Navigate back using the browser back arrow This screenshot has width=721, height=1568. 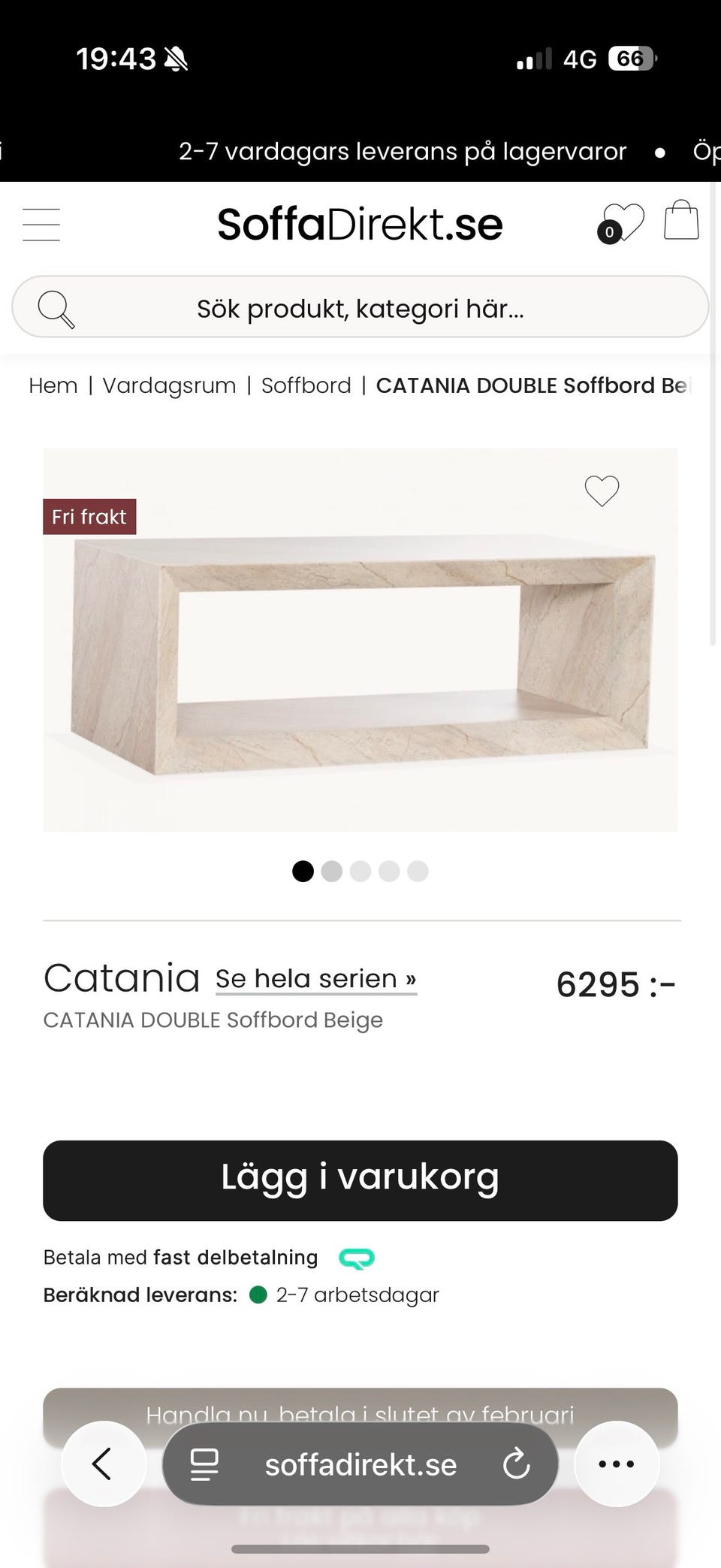pos(104,1464)
